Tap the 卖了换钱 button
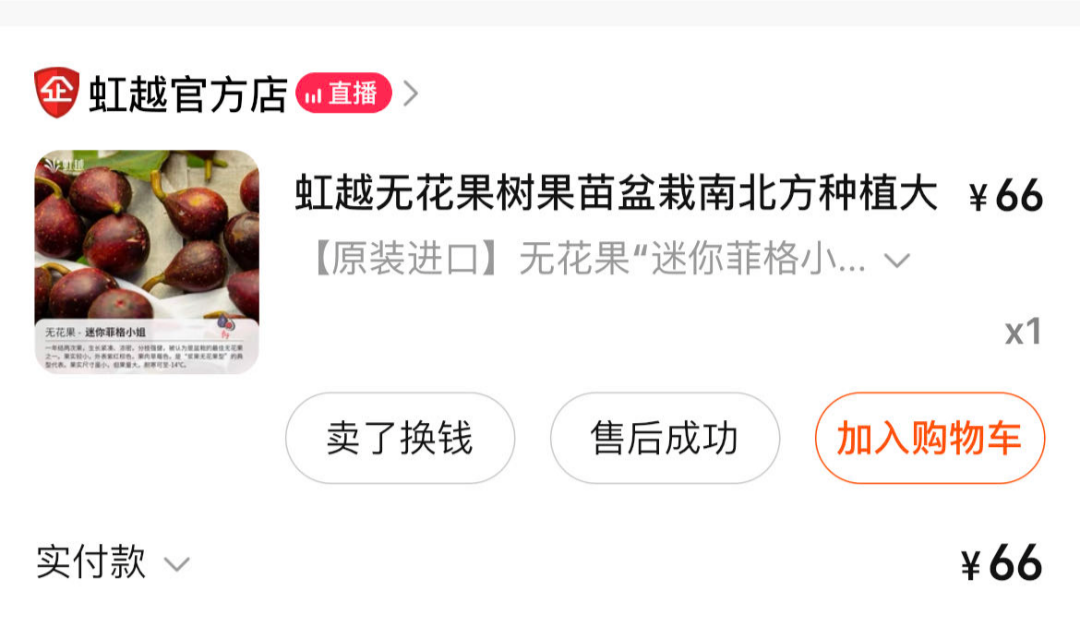1080x635 pixels. click(x=400, y=438)
